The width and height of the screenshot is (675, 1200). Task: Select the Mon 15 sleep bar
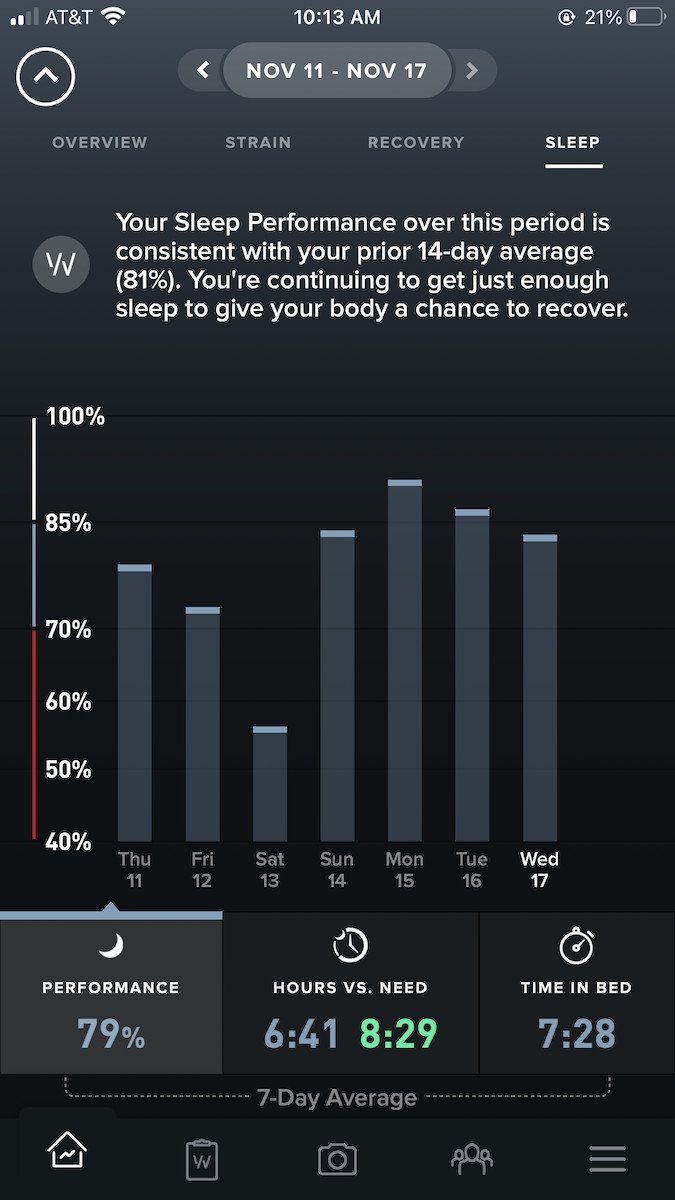coord(405,660)
